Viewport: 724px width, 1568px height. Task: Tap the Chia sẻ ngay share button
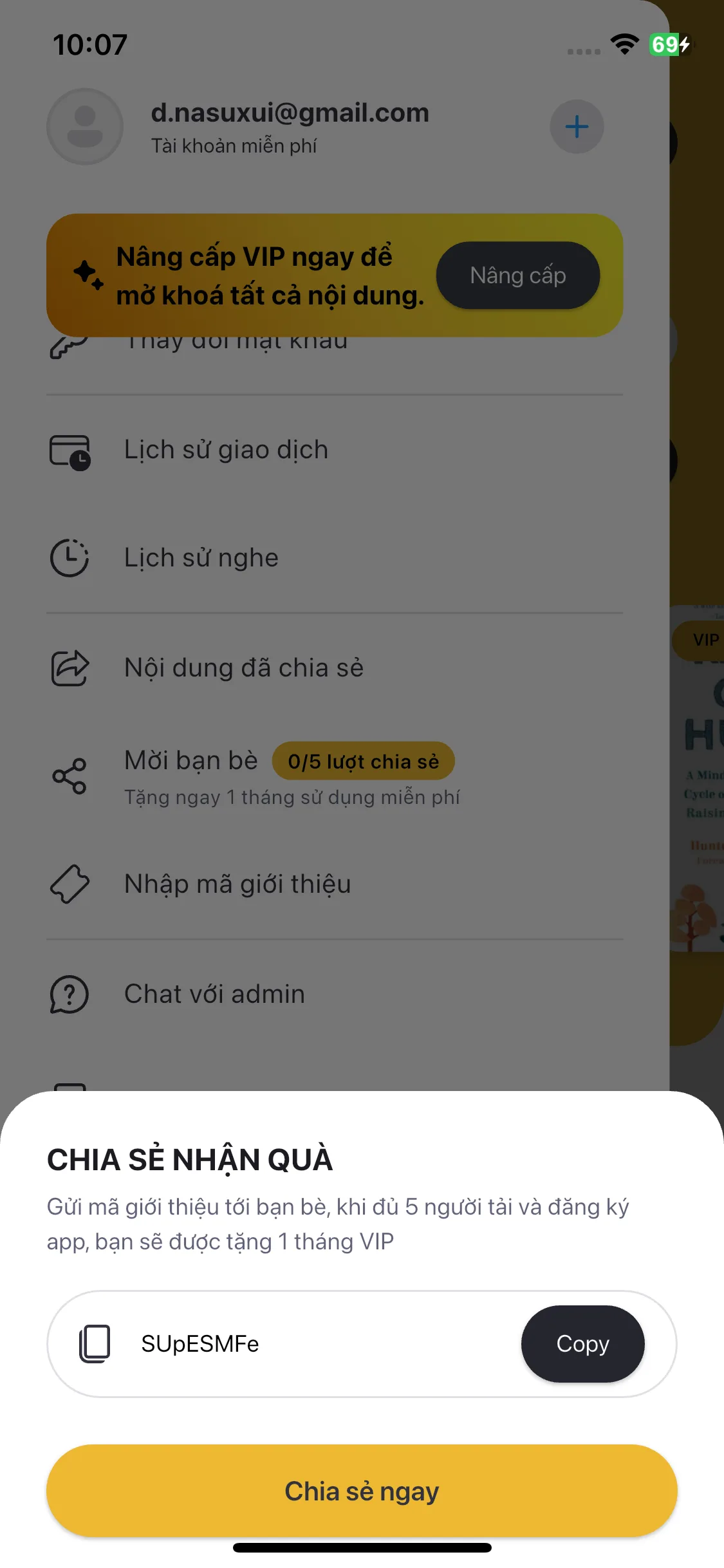(362, 1491)
